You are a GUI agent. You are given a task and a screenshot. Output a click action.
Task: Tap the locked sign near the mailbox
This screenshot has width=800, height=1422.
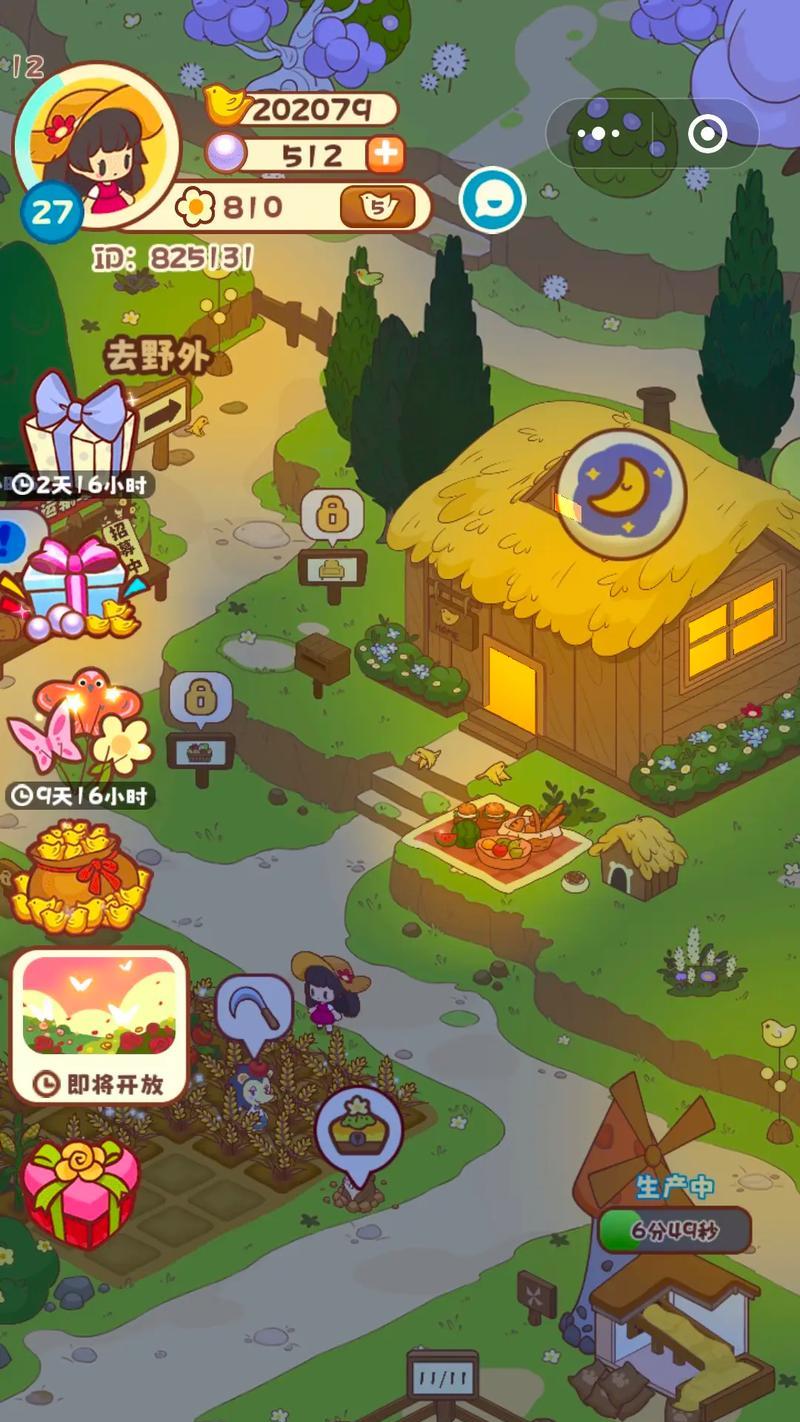coord(331,517)
